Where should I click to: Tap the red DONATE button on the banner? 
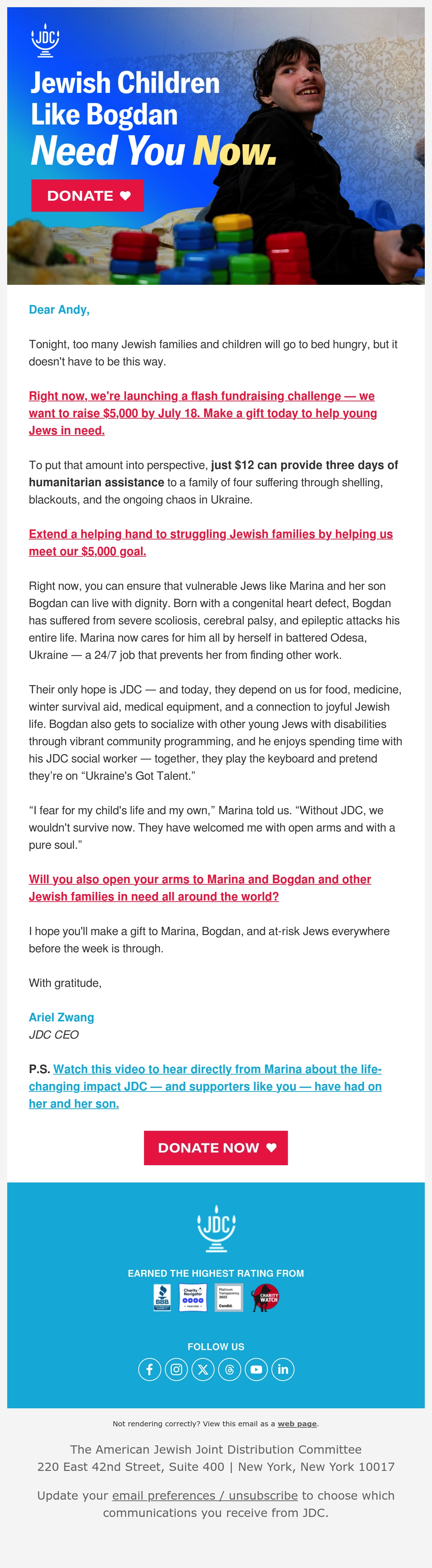coord(87,195)
